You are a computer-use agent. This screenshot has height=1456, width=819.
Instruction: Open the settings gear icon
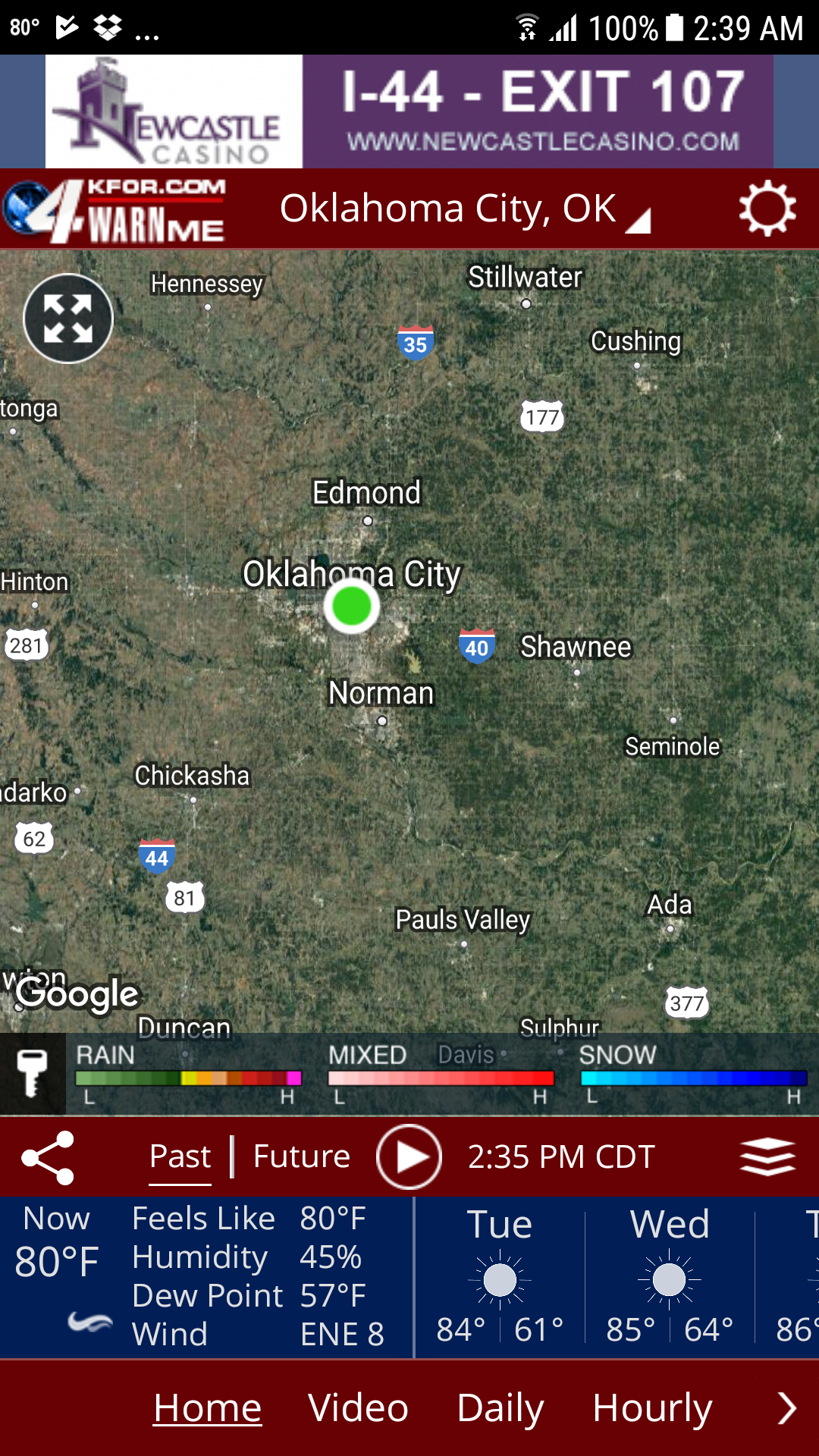(x=767, y=209)
